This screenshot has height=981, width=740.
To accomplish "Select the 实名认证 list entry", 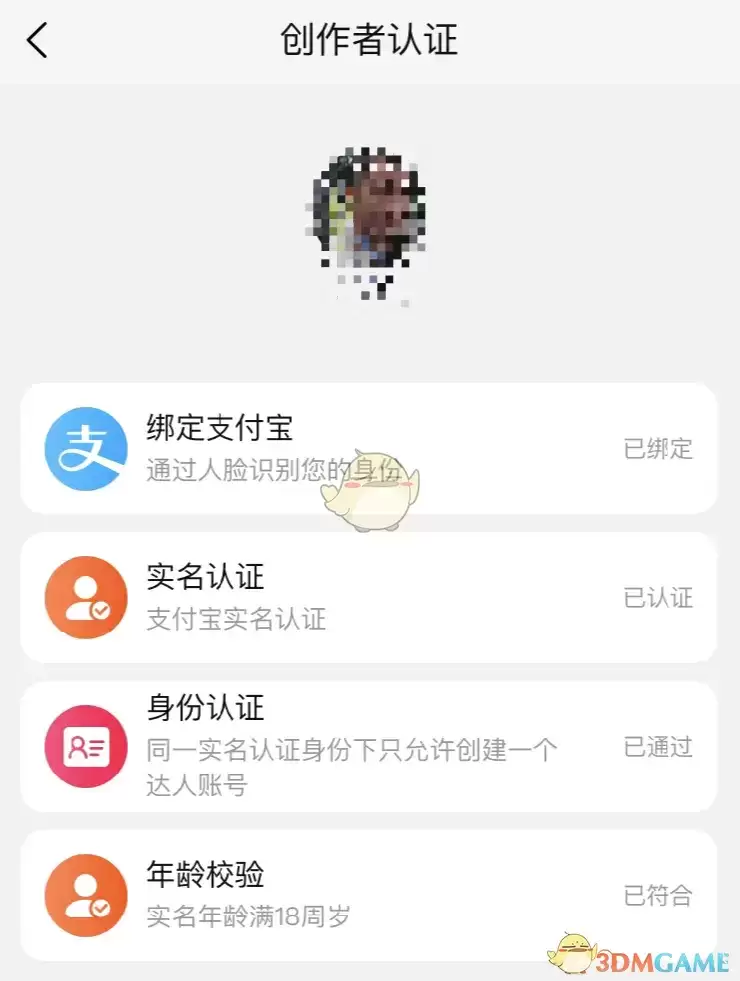I will click(x=370, y=596).
